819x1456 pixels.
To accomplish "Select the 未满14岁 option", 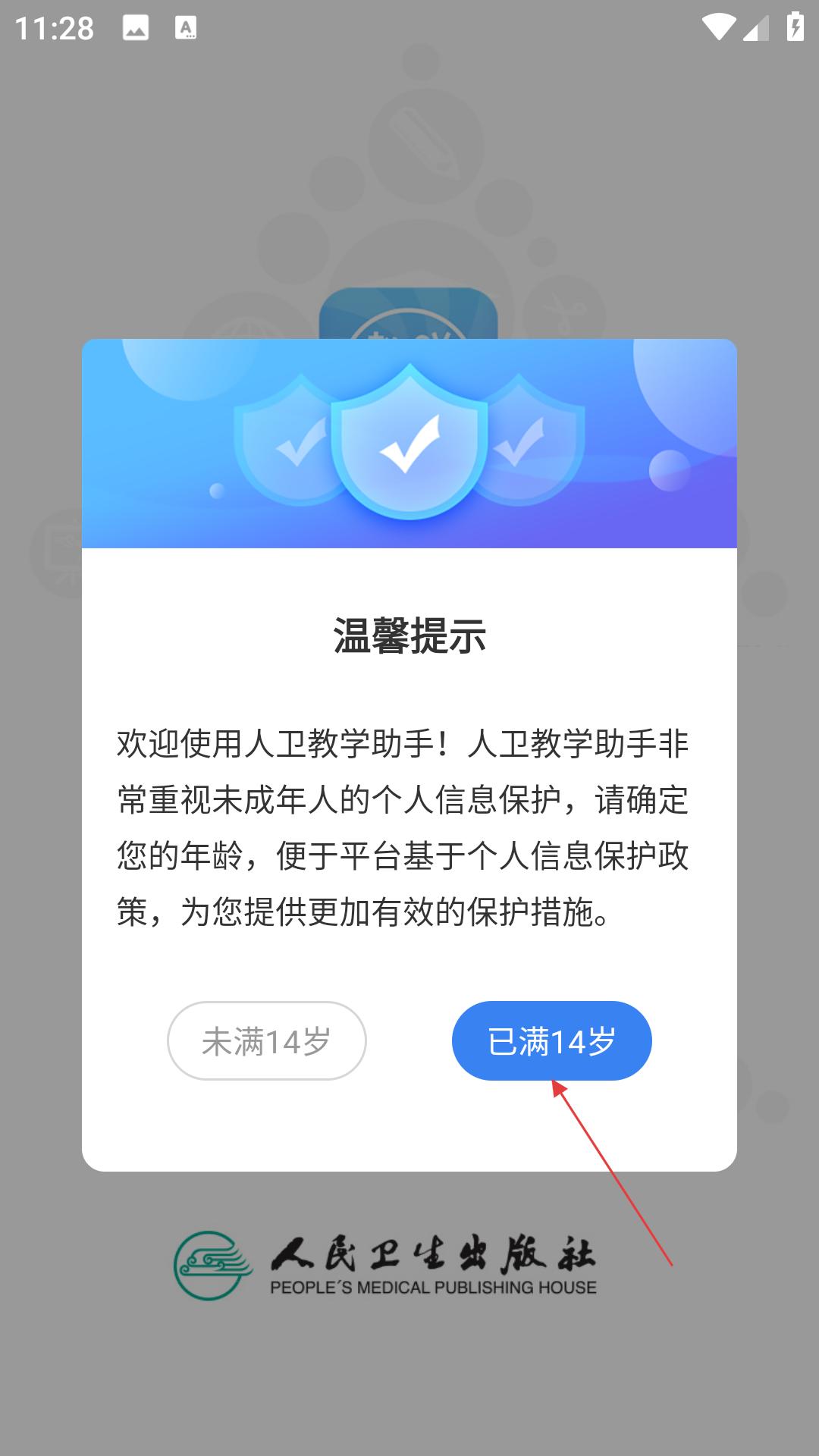I will tap(266, 1040).
